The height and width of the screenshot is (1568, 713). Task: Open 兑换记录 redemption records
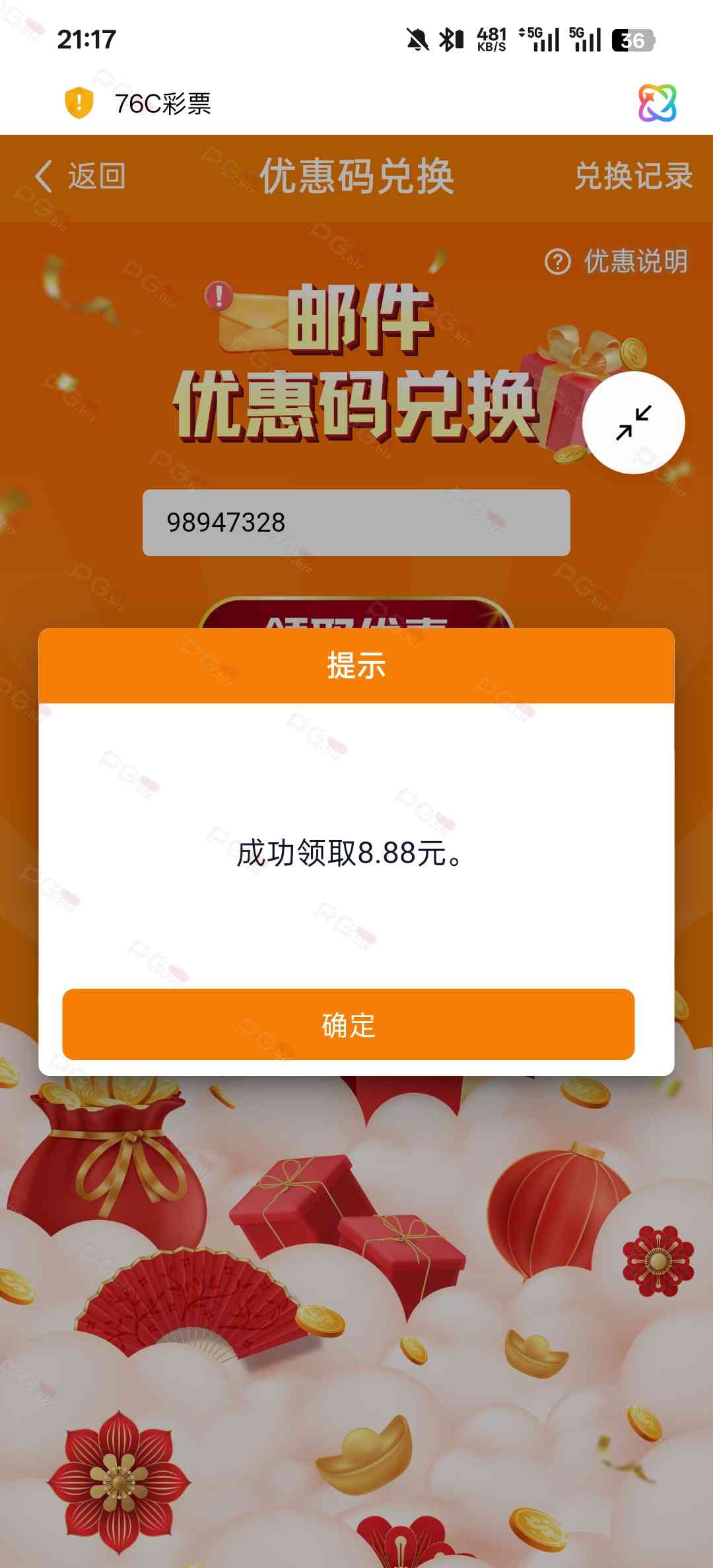[632, 176]
